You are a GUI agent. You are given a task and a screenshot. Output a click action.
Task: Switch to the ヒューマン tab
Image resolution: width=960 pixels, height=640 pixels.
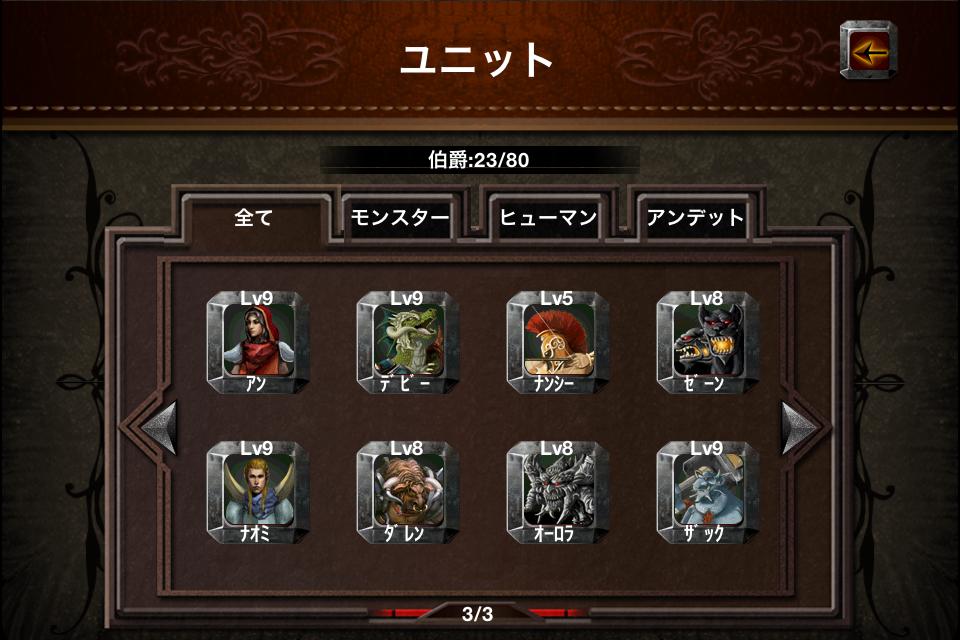pos(548,217)
